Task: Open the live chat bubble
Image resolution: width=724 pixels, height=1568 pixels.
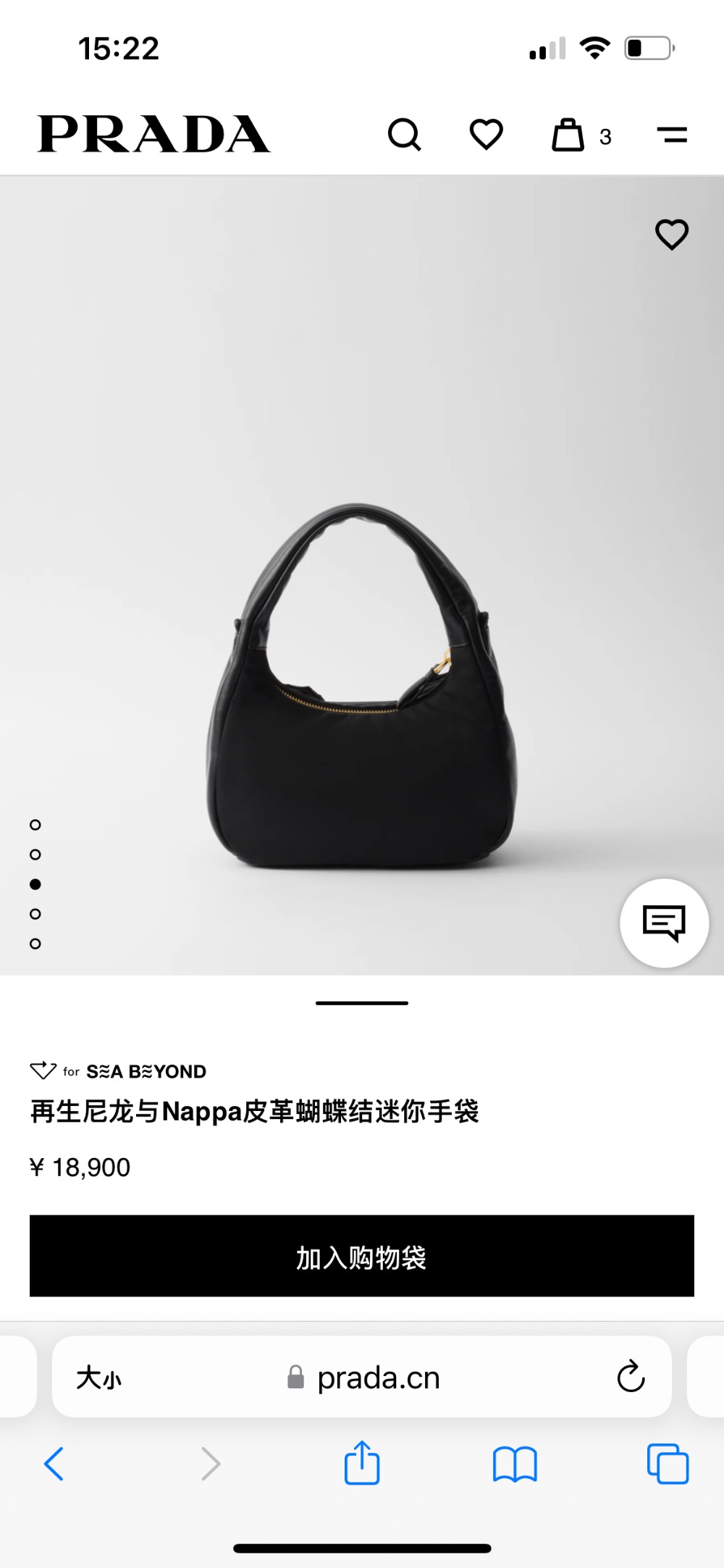Action: click(x=664, y=923)
